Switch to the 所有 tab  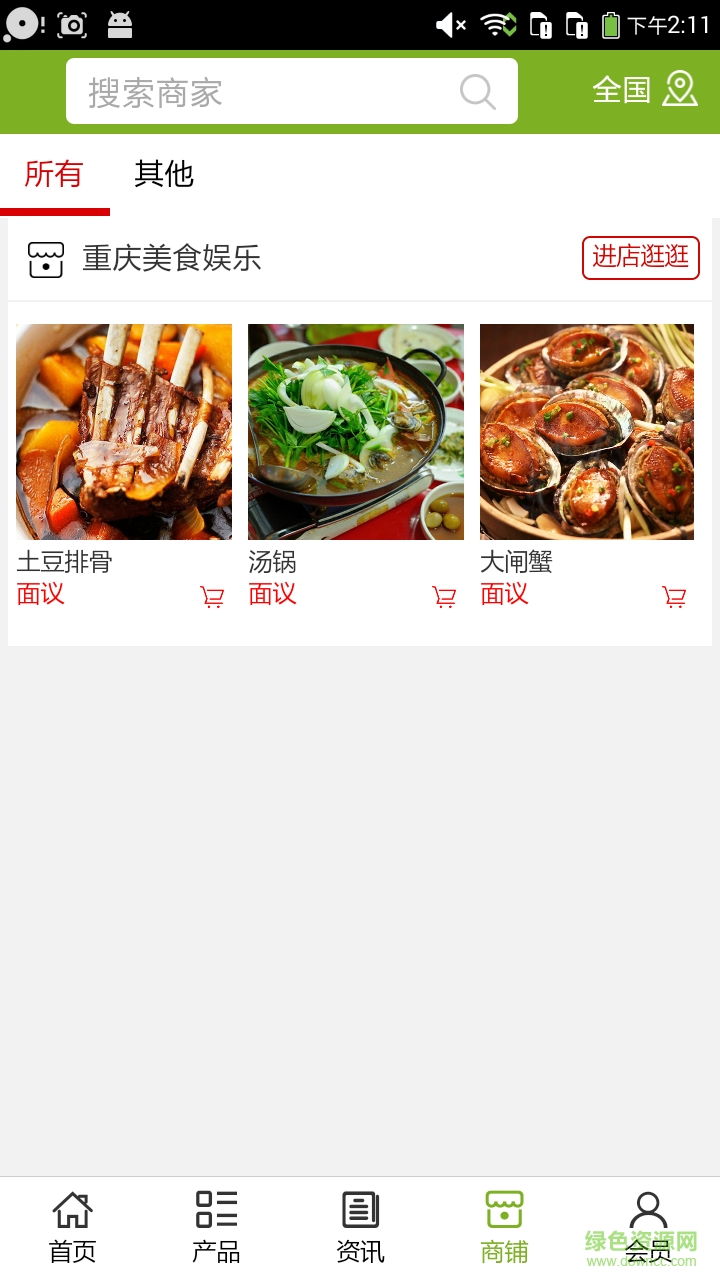click(54, 174)
